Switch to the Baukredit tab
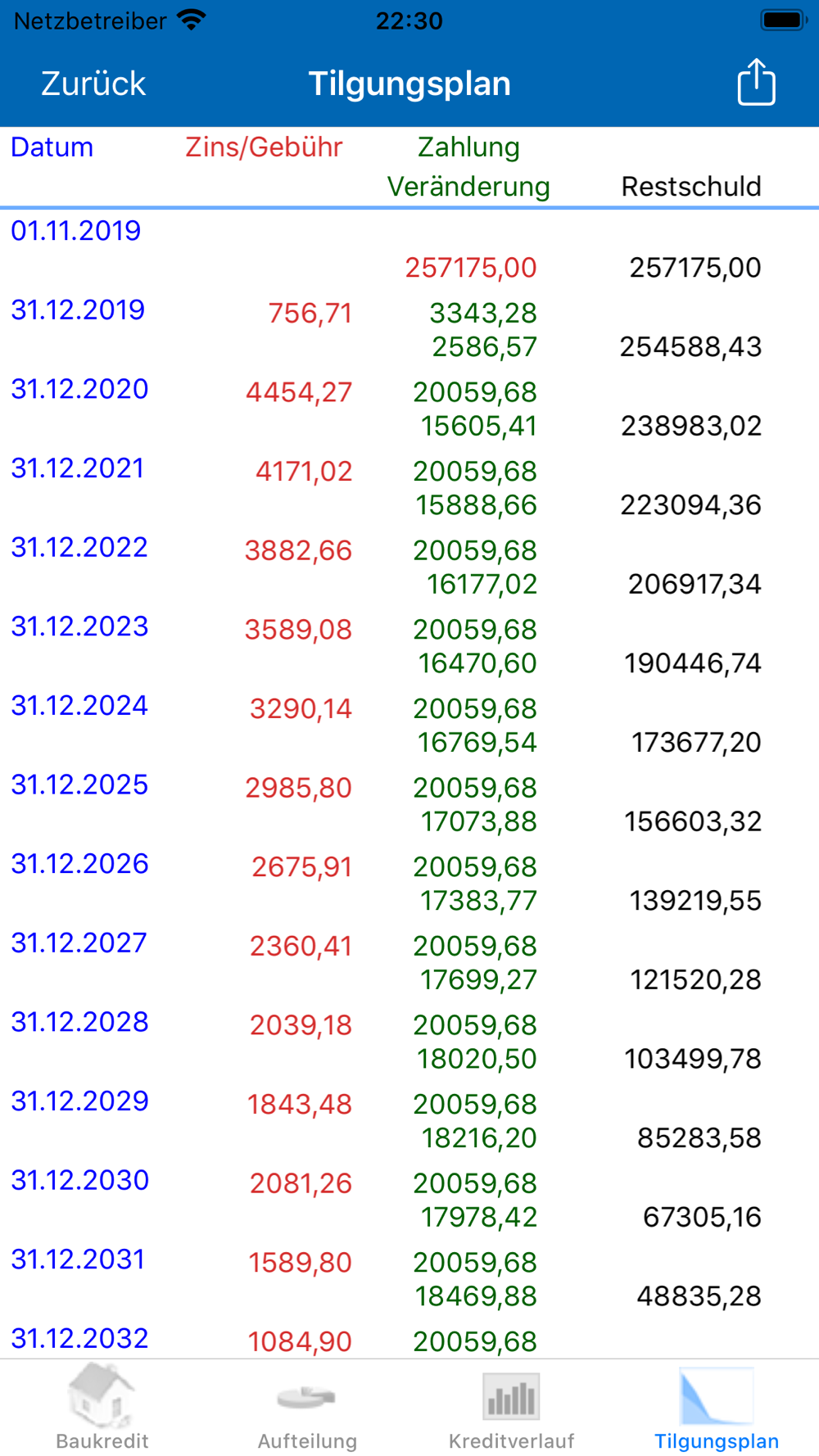819x1456 pixels. pos(102,1407)
